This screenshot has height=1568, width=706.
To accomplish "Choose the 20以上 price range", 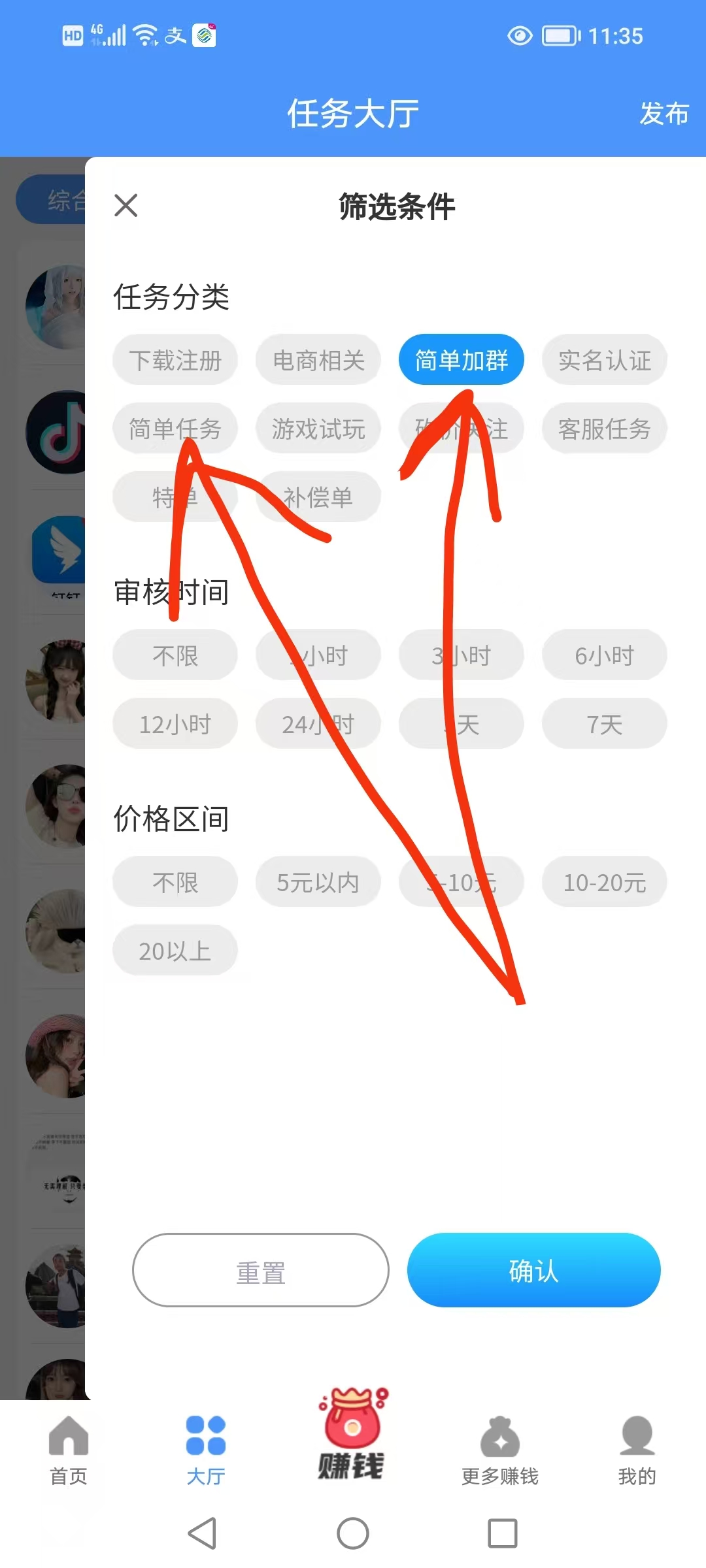I will point(175,951).
